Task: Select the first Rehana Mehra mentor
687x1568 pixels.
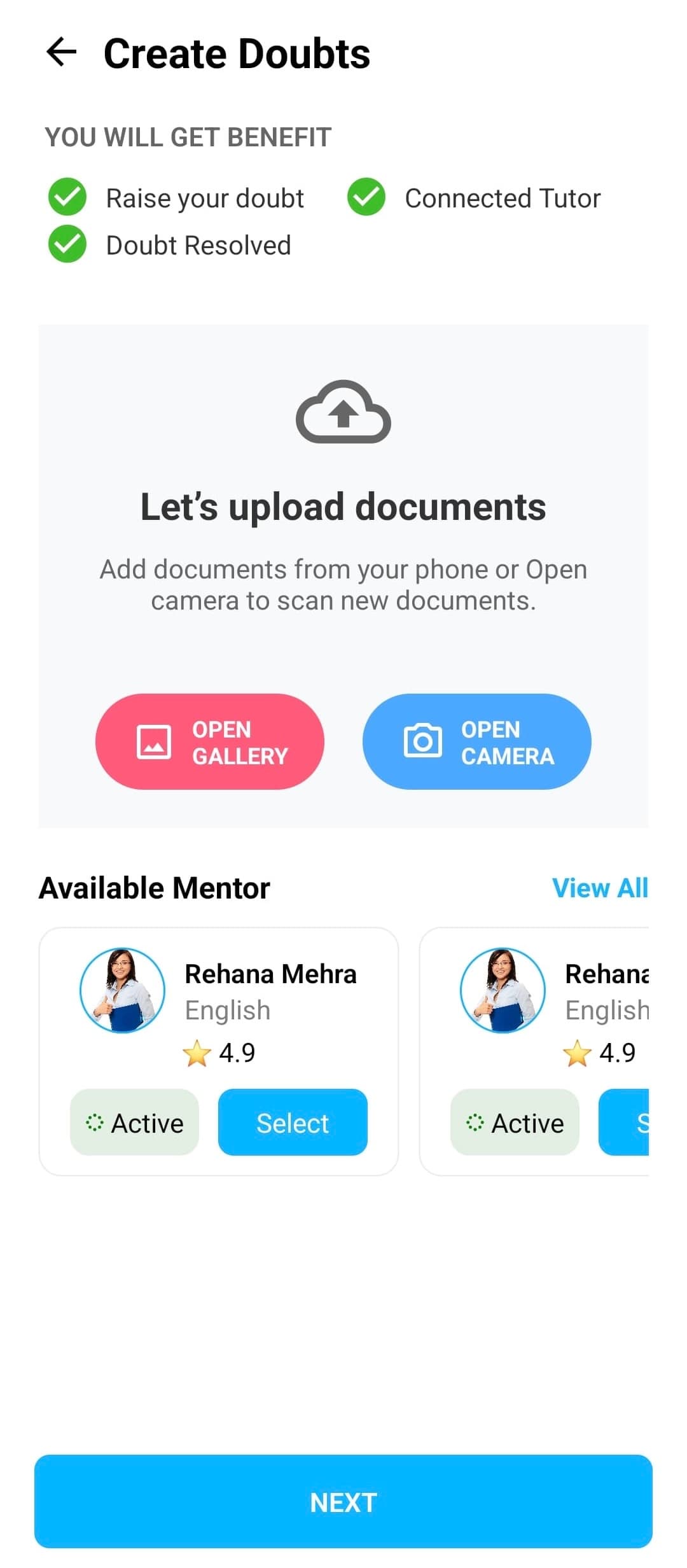Action: pyautogui.click(x=293, y=1123)
